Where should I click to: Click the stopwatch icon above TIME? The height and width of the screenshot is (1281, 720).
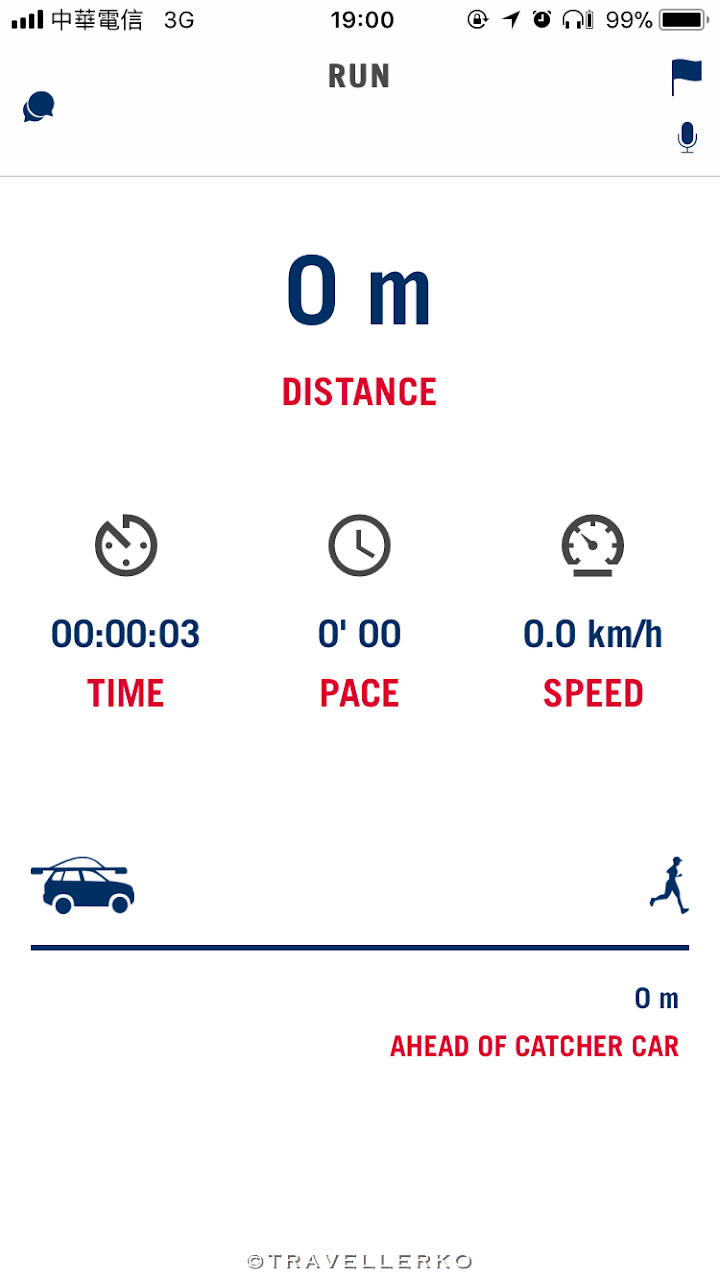coord(125,545)
